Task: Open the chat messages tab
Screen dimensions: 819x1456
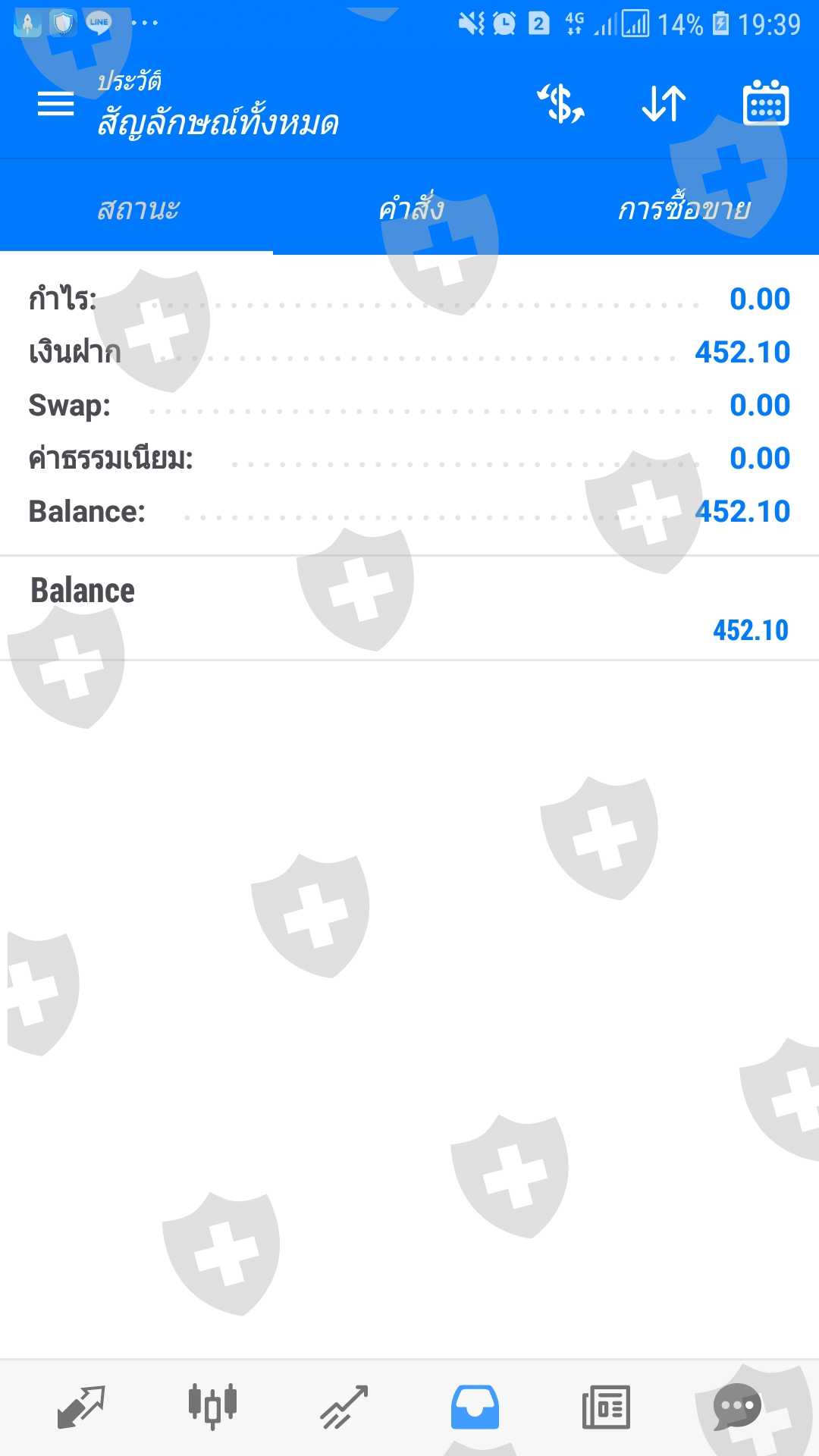Action: (x=737, y=1407)
